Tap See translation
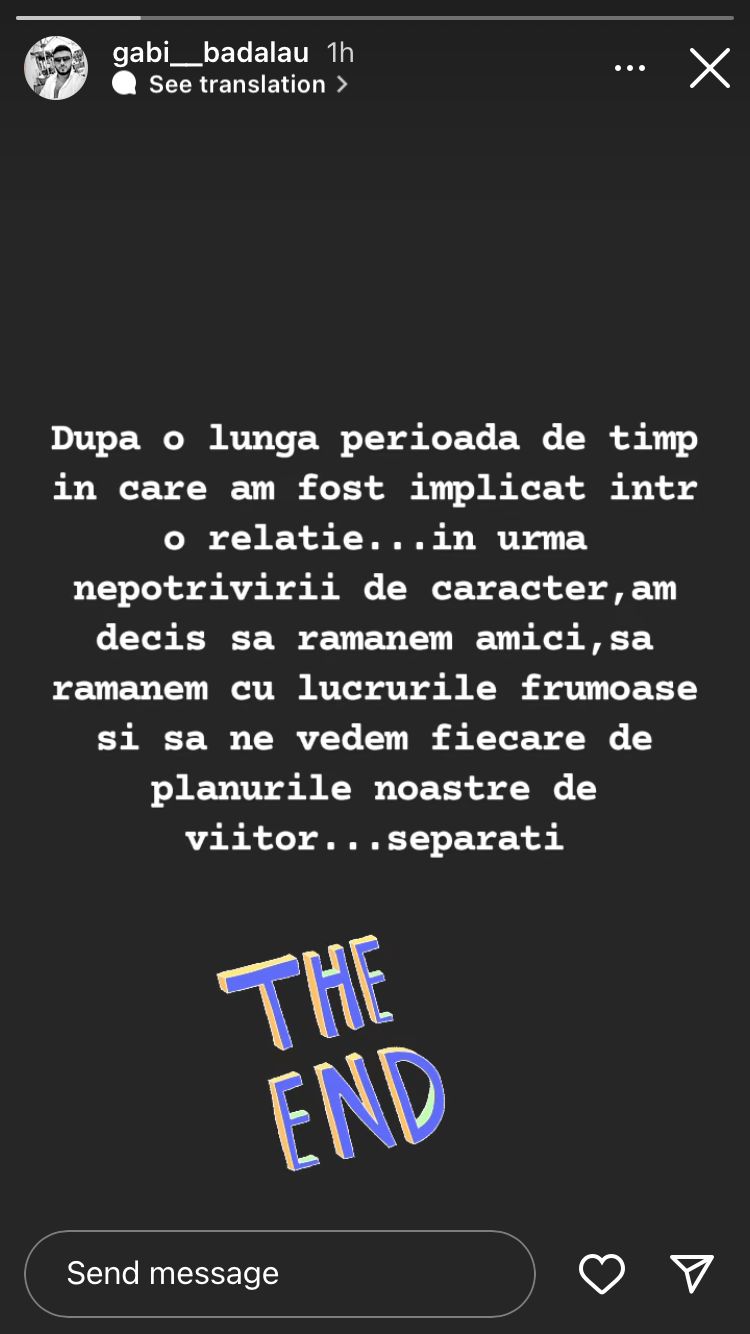750x1334 pixels. click(237, 85)
